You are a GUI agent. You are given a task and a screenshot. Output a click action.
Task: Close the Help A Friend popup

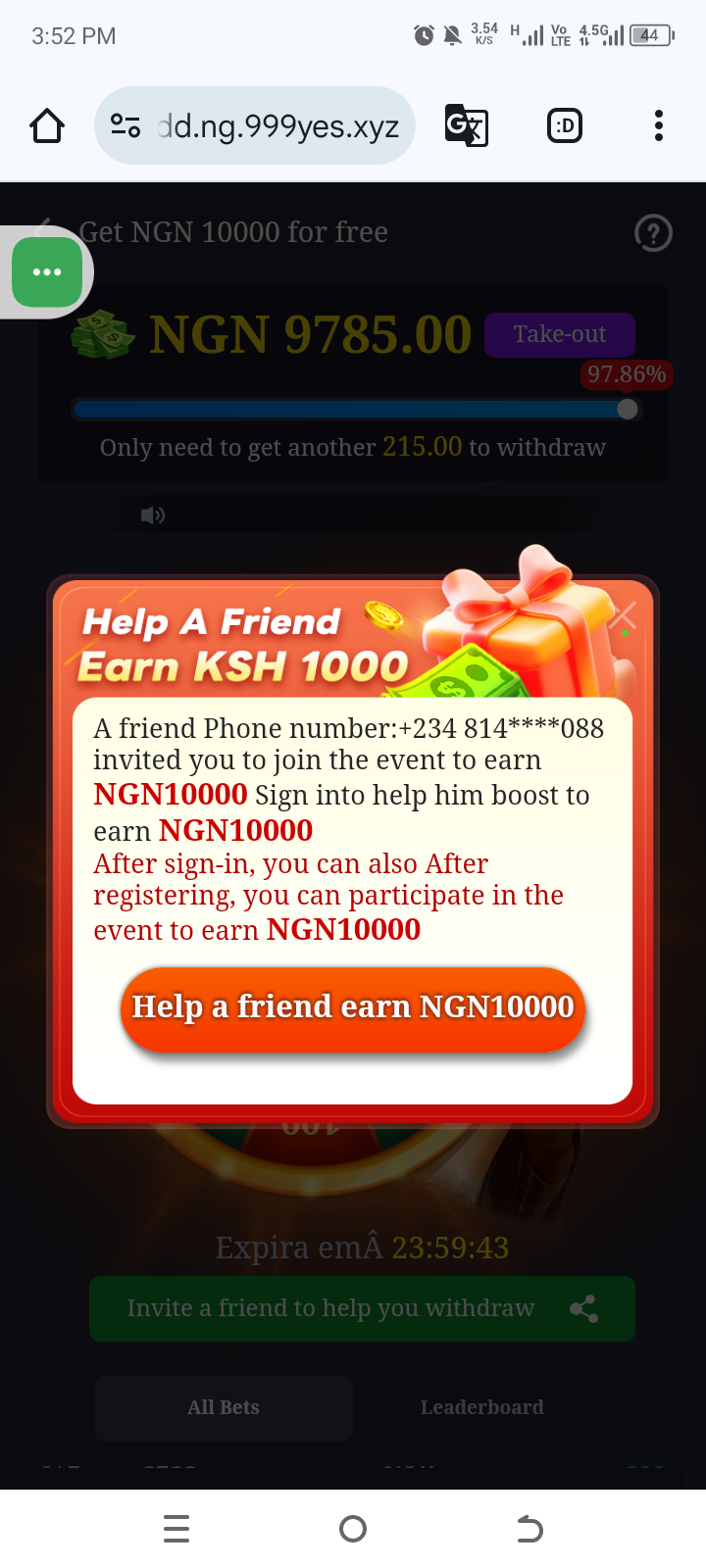[623, 615]
